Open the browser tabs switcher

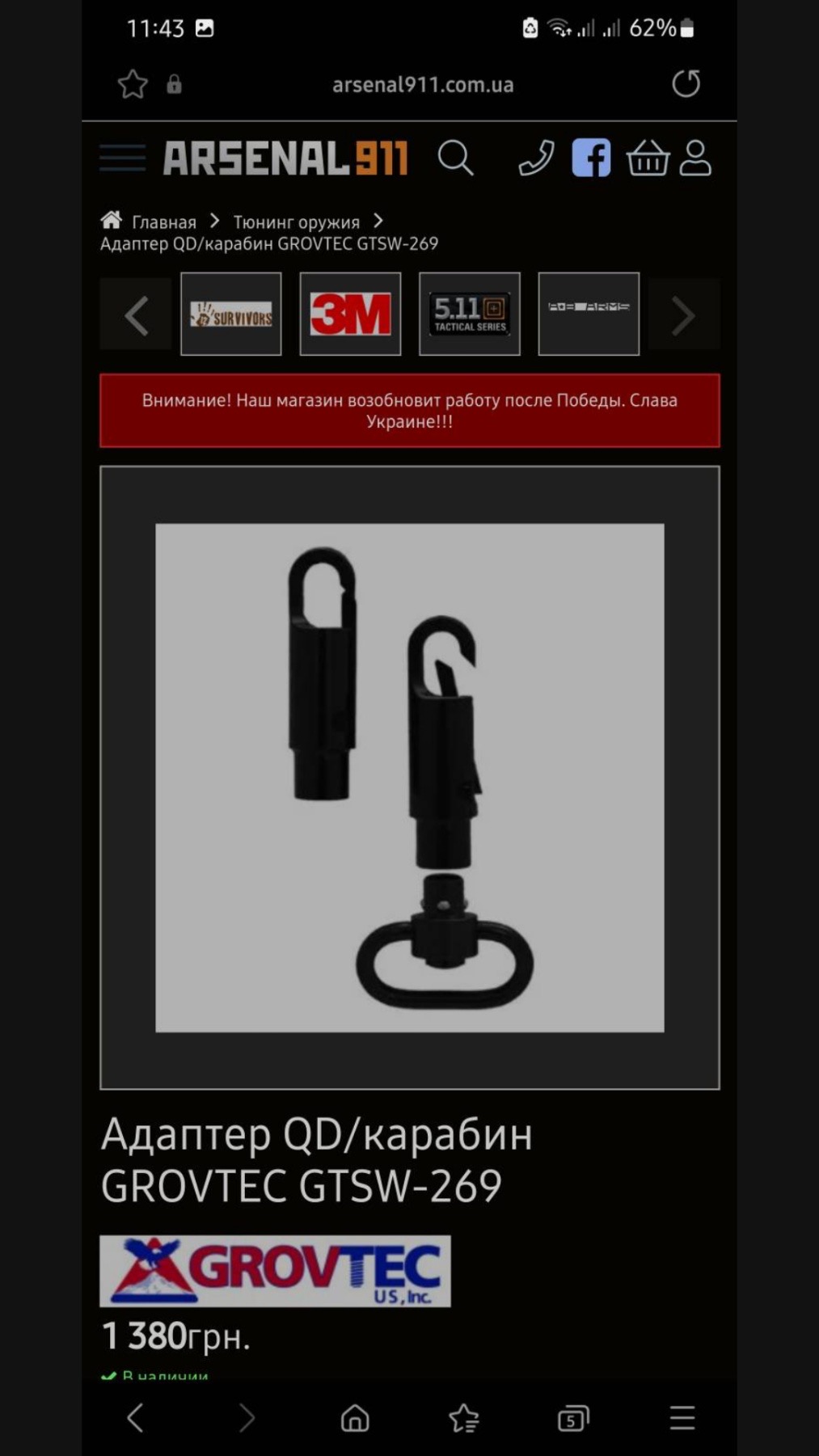pos(572,1419)
